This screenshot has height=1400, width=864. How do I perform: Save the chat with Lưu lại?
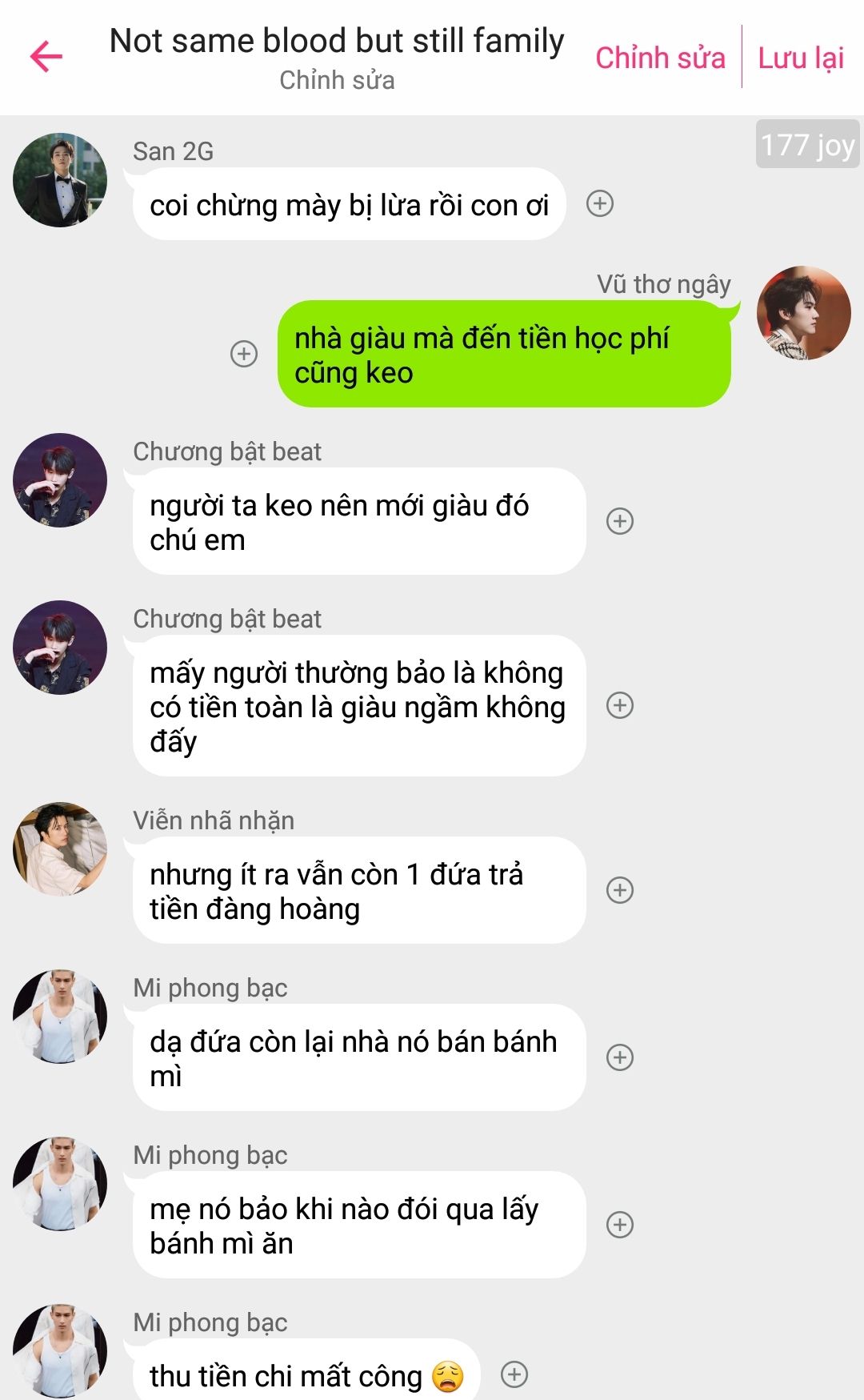[x=801, y=58]
